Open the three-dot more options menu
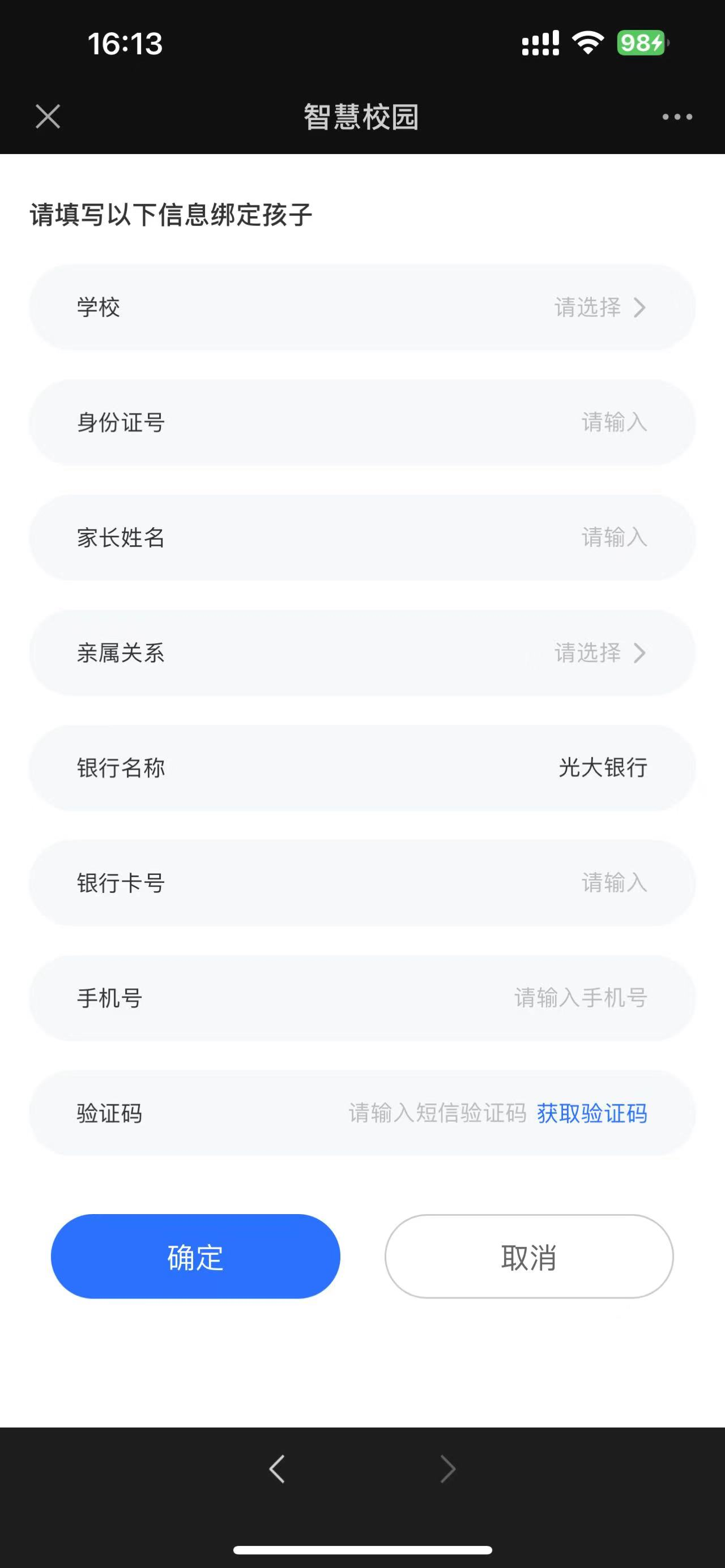725x1568 pixels. 677,116
